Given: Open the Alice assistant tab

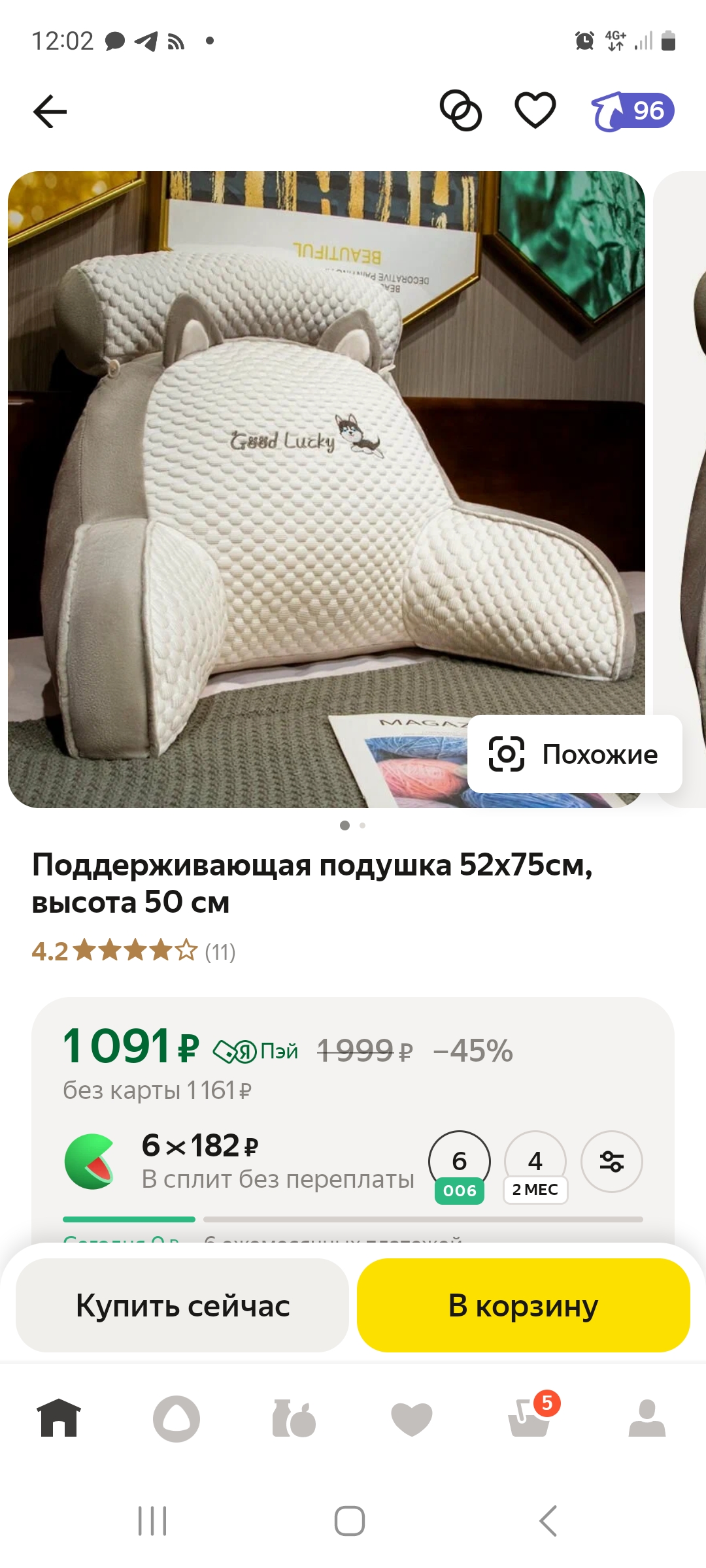Looking at the screenshot, I should pos(176,1418).
